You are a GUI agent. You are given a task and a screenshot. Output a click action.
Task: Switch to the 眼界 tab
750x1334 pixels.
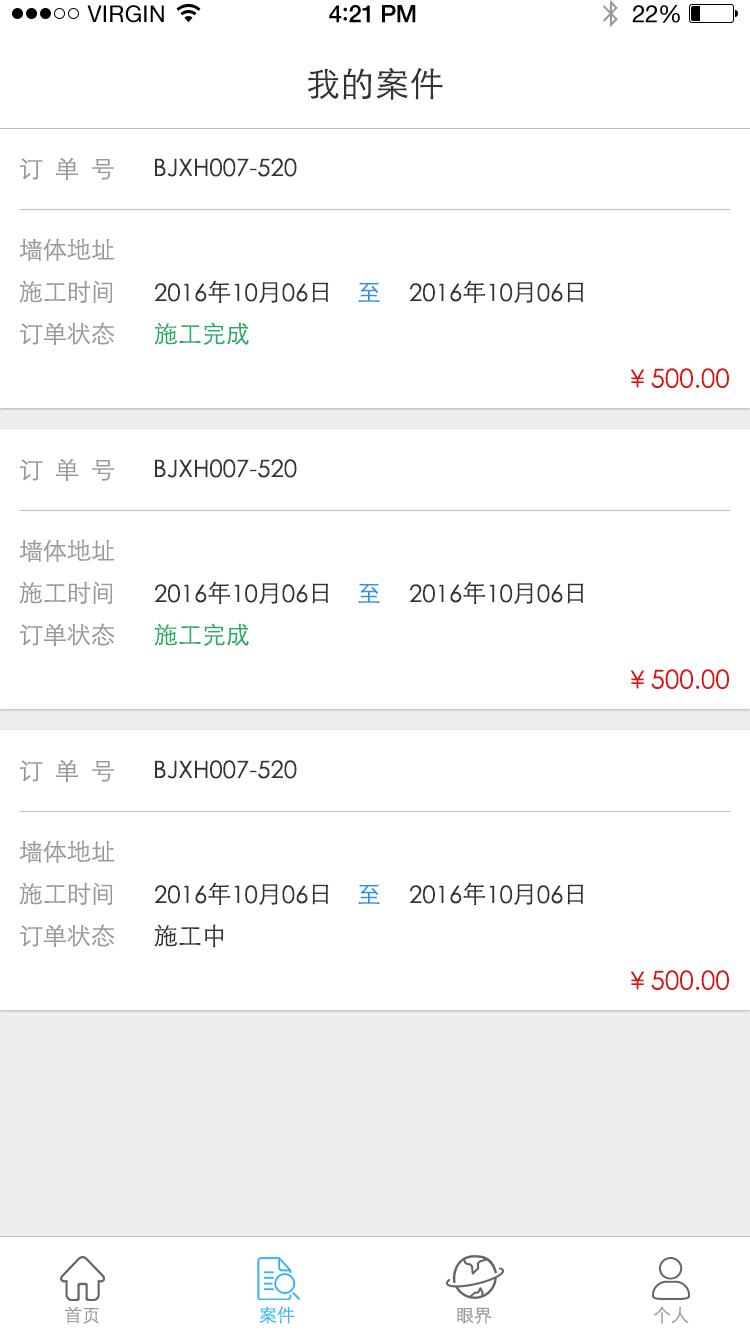[474, 1288]
